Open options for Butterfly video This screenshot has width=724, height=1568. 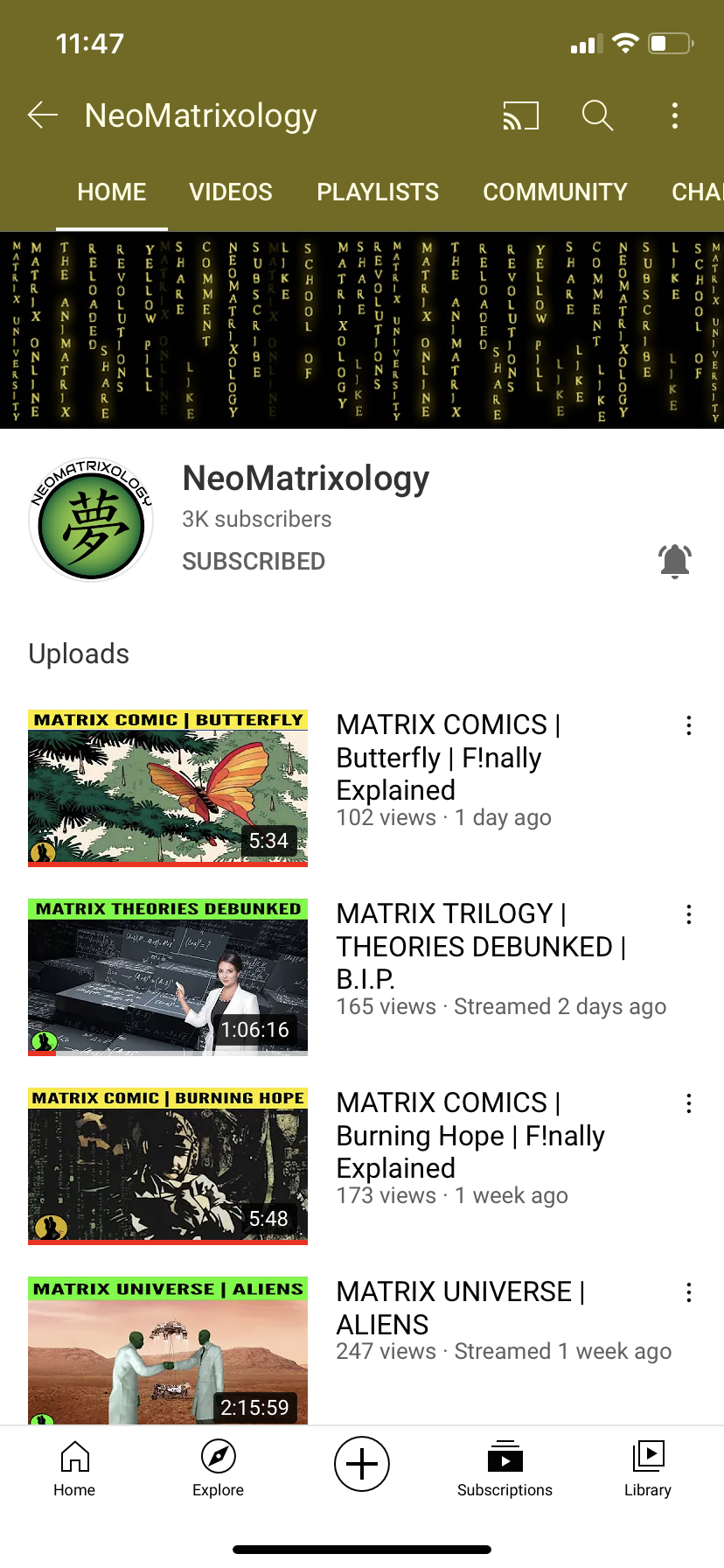(689, 725)
